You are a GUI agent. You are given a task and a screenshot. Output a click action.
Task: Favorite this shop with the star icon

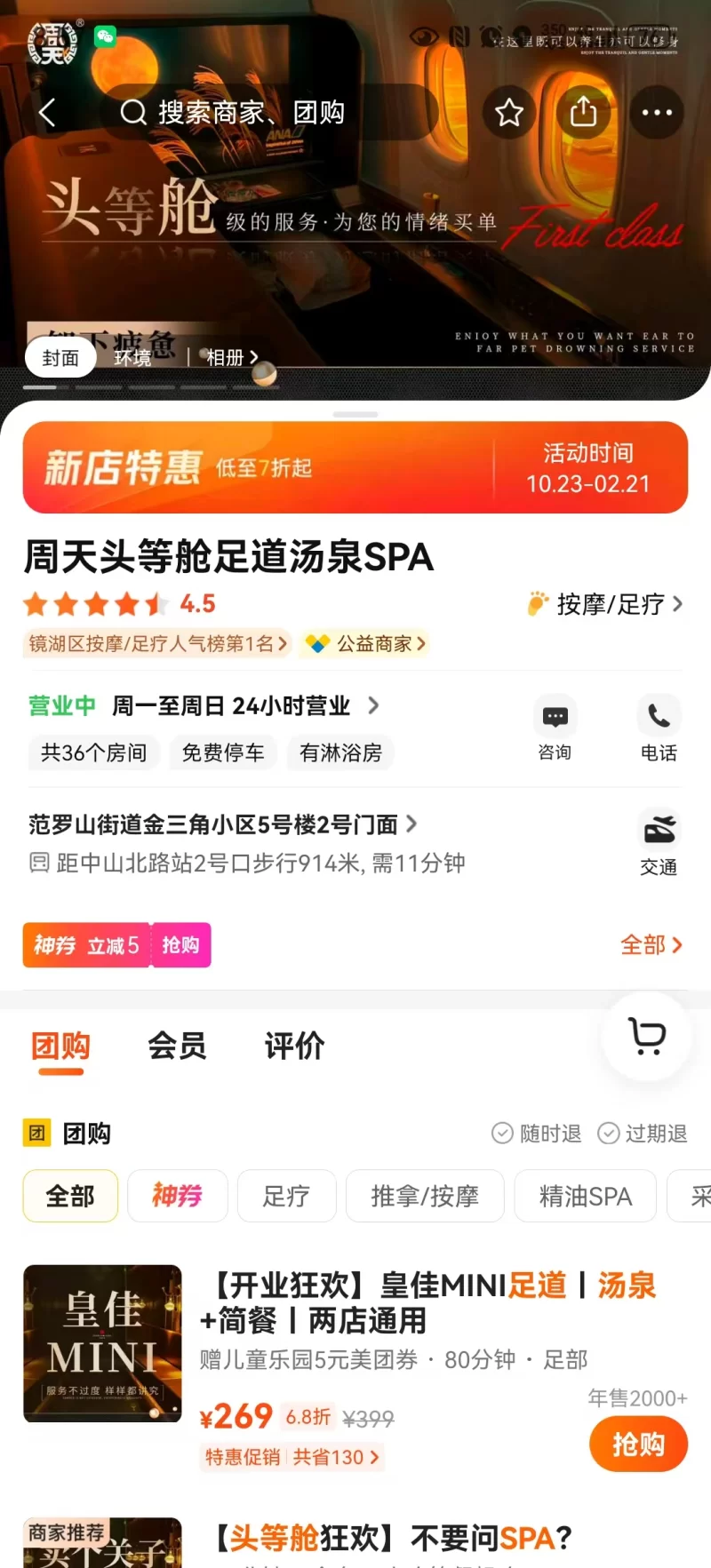pyautogui.click(x=509, y=113)
